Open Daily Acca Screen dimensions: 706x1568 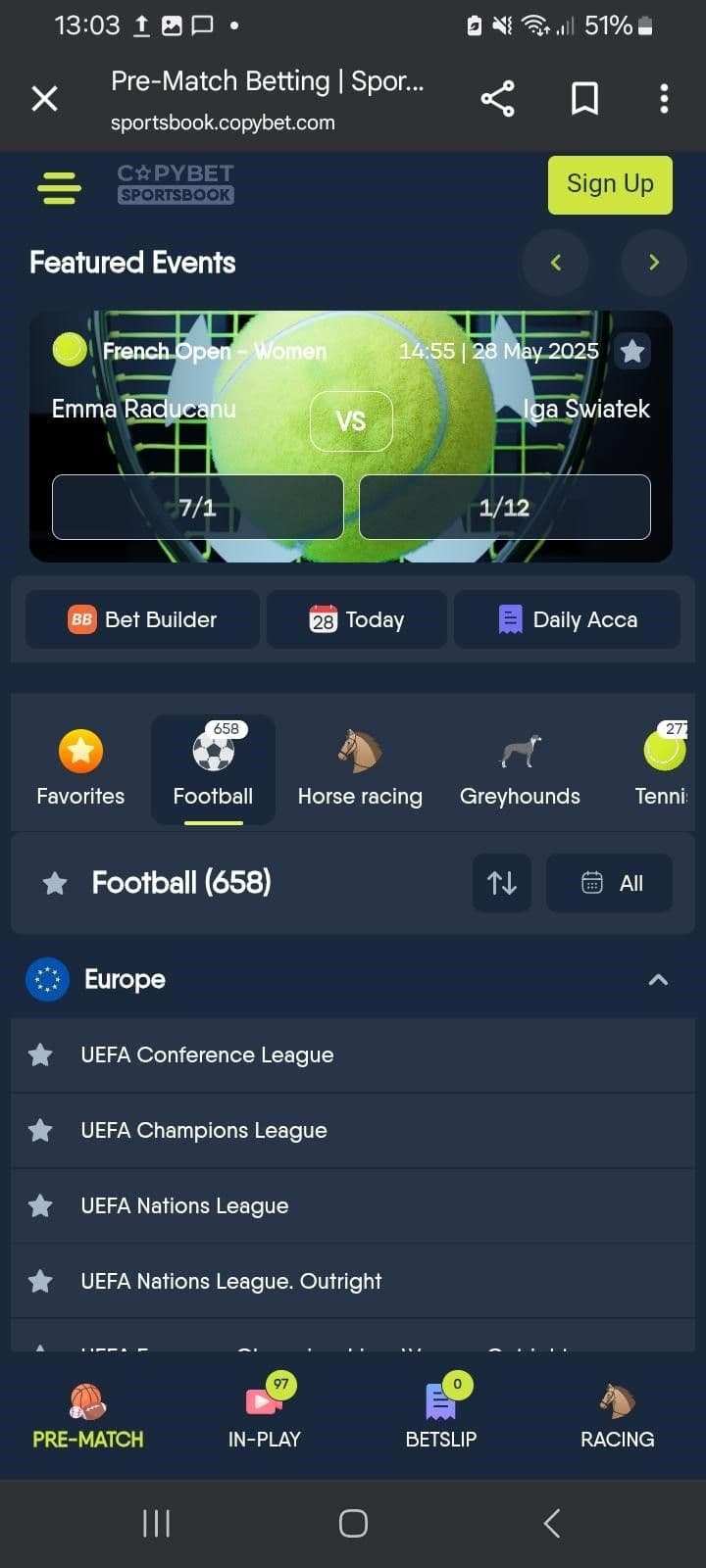coord(568,619)
